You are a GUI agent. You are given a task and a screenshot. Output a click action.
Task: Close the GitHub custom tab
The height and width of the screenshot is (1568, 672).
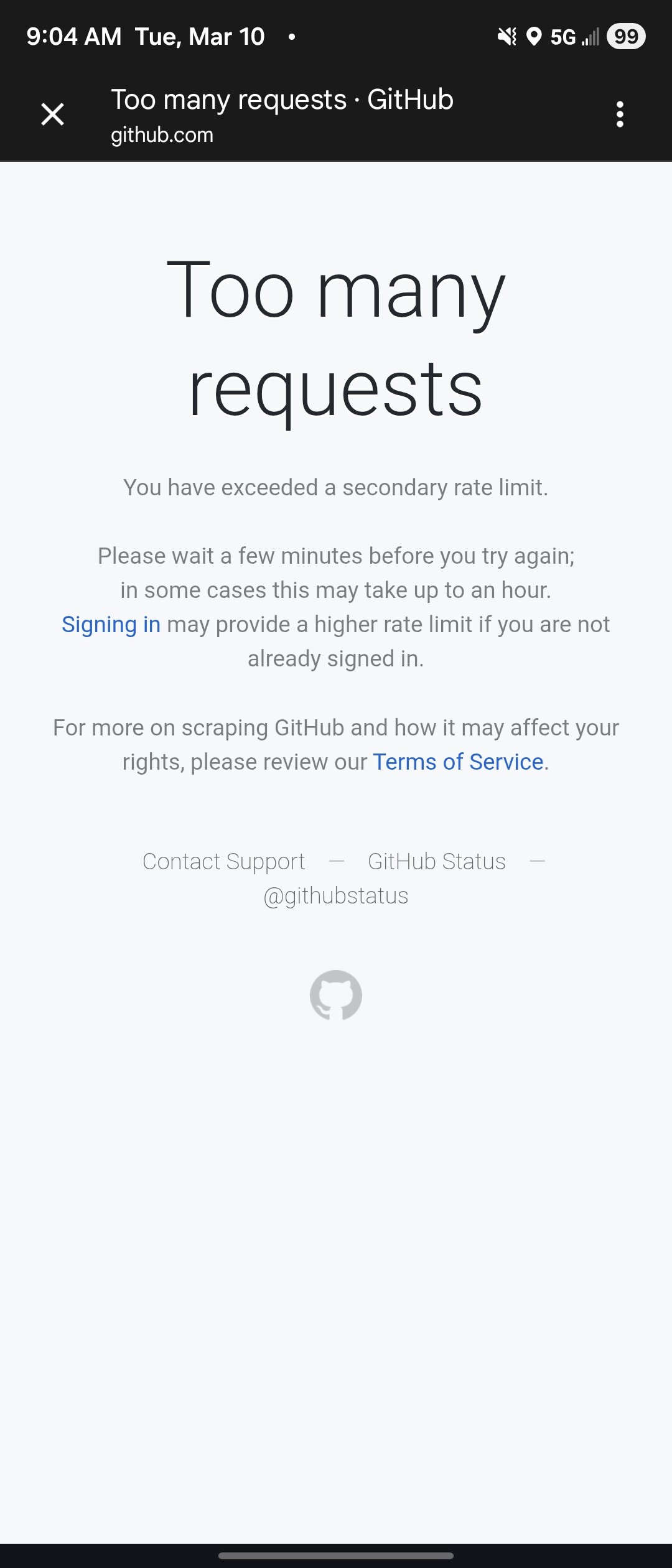[x=53, y=114]
